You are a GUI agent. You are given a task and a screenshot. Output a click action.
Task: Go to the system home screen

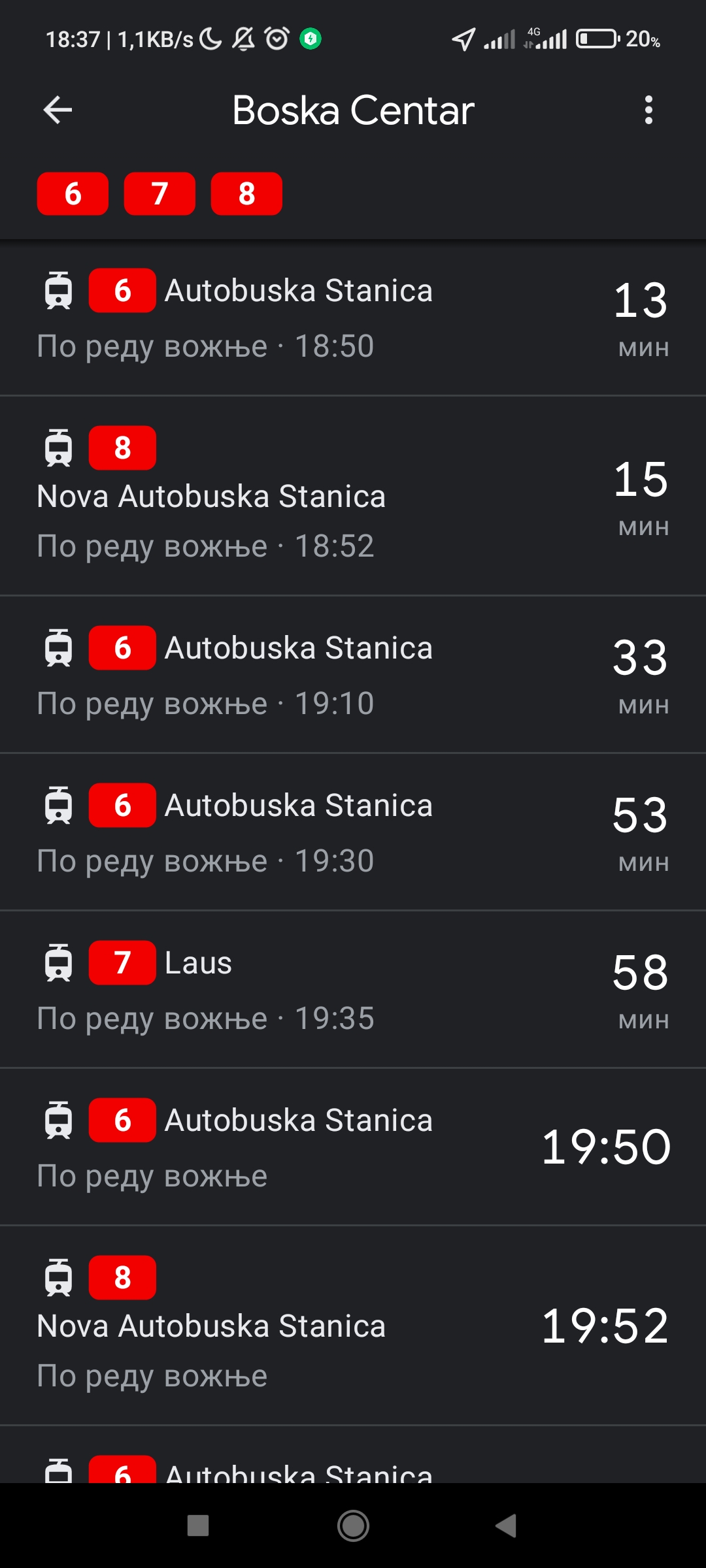point(353,1526)
